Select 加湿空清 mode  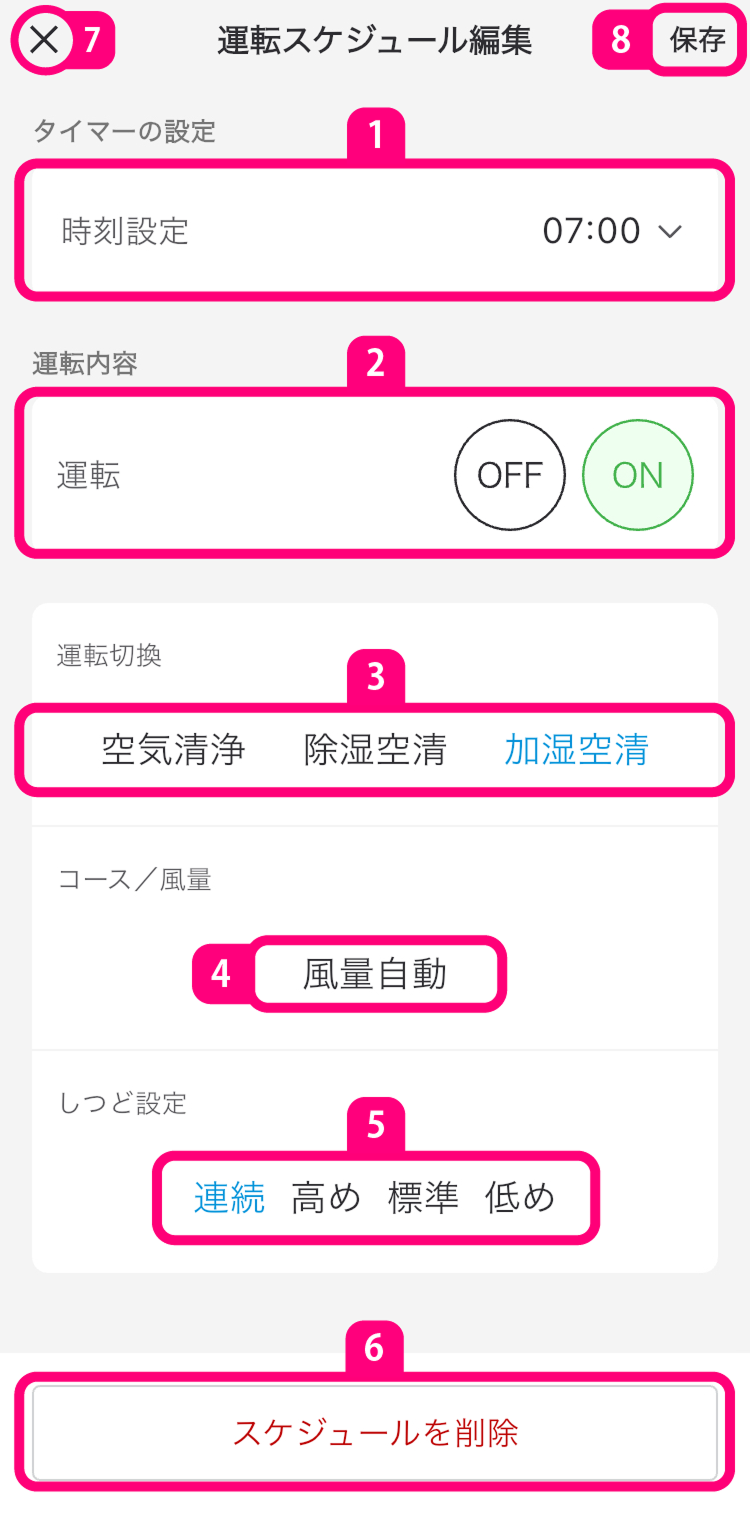tap(577, 749)
